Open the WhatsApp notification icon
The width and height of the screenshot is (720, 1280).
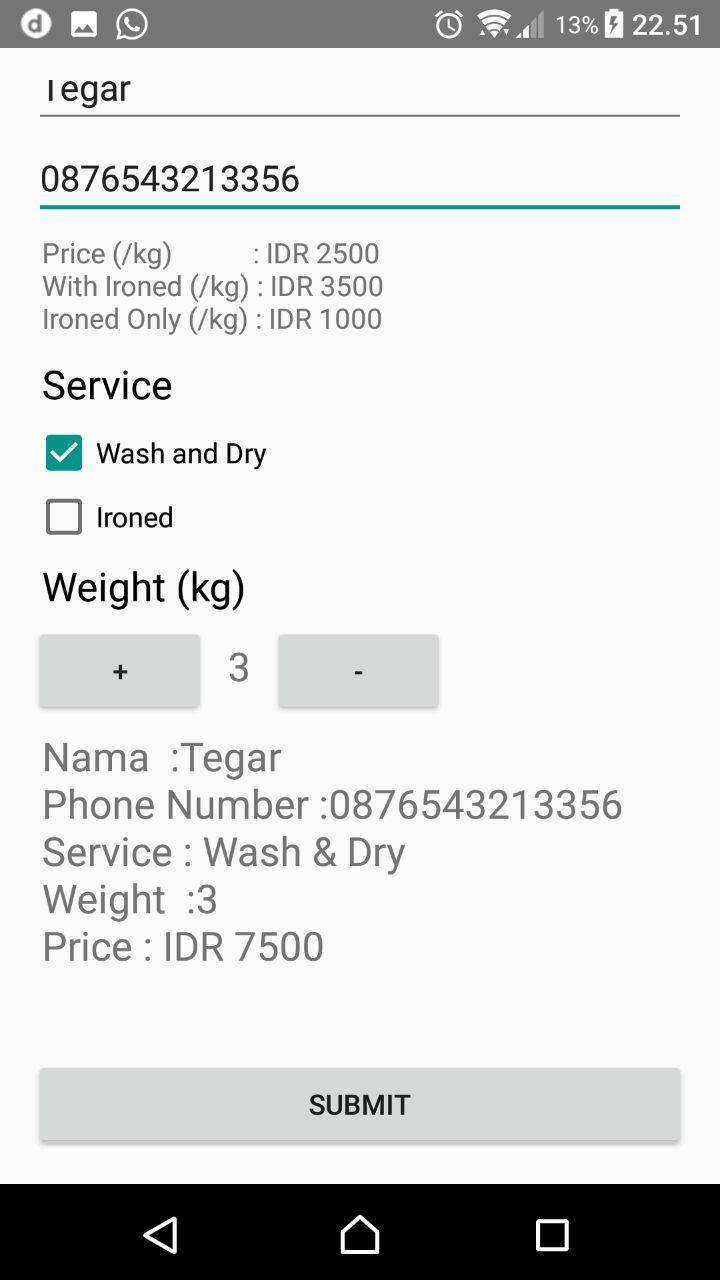pyautogui.click(x=131, y=23)
